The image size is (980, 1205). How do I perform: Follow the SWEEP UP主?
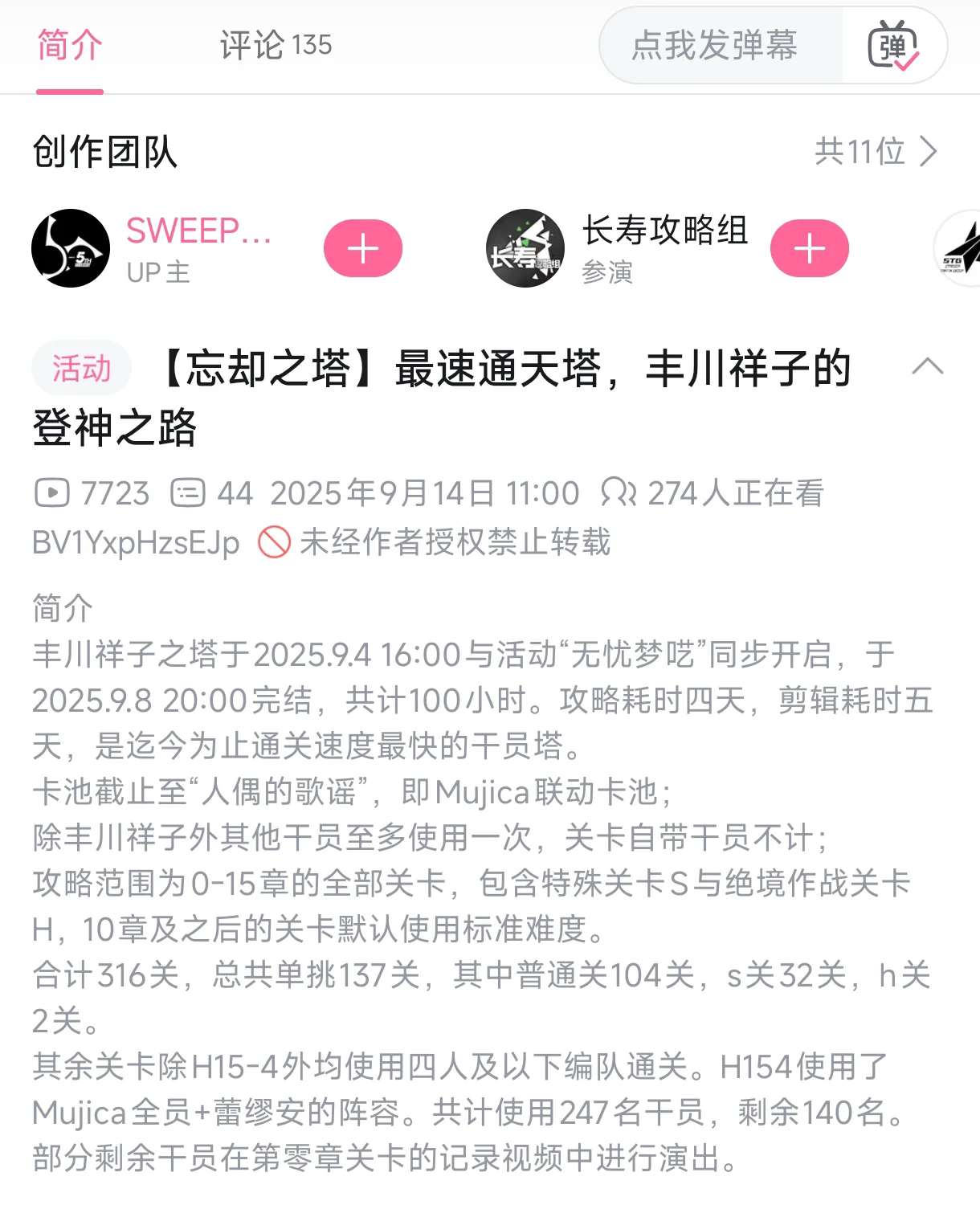point(362,248)
